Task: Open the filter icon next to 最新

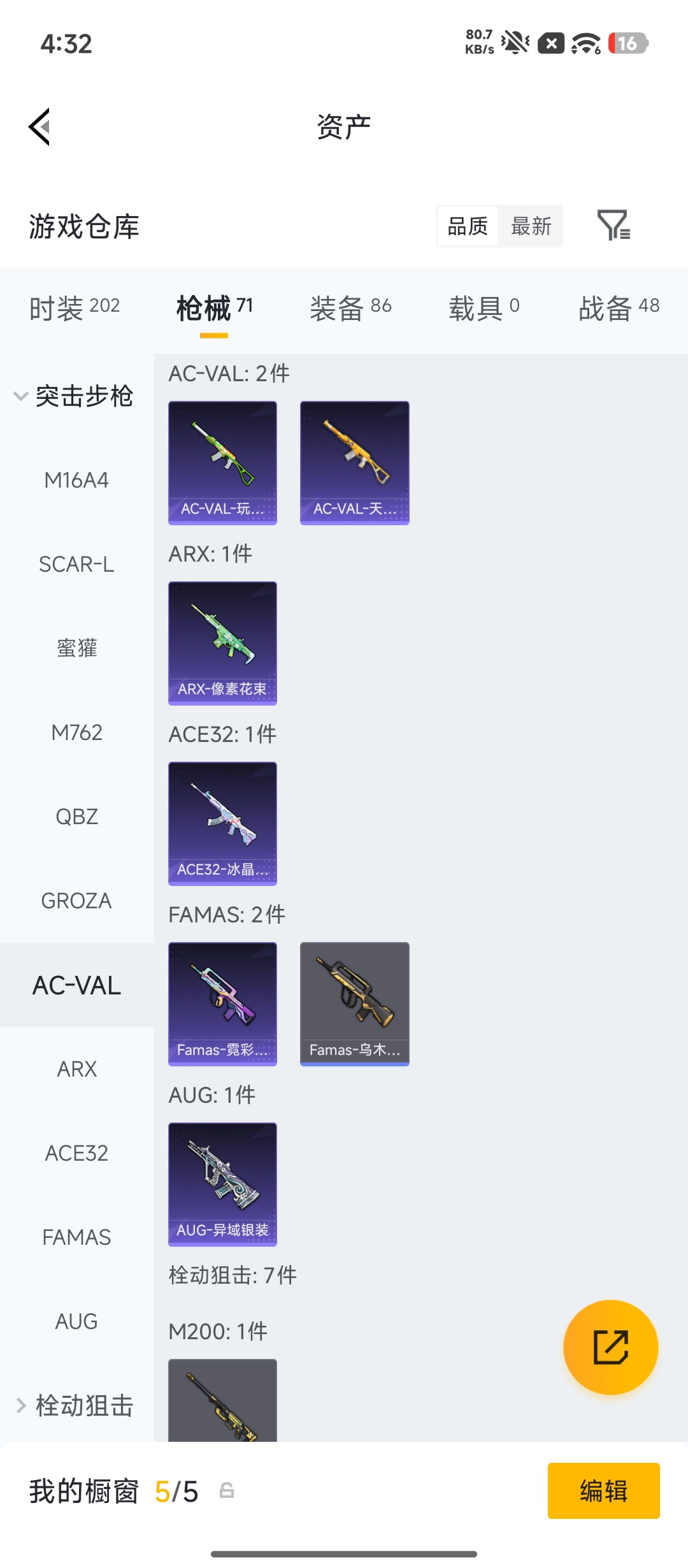Action: [613, 226]
